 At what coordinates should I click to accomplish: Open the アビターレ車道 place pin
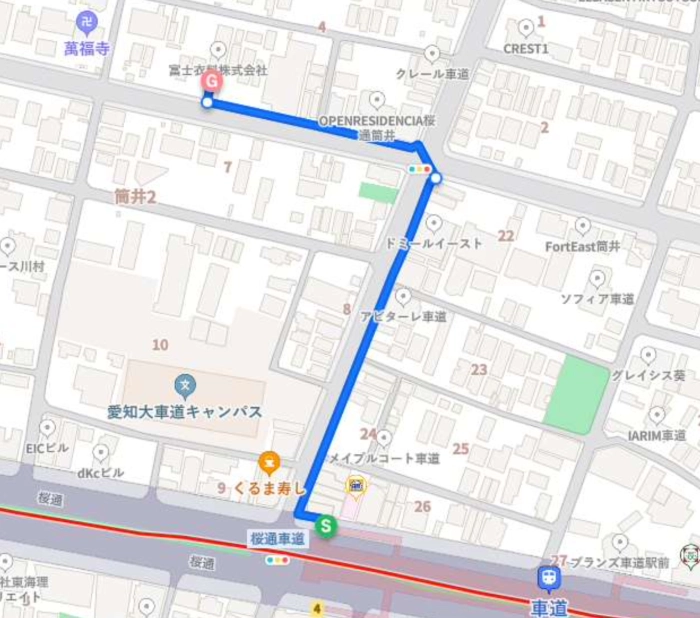click(403, 296)
